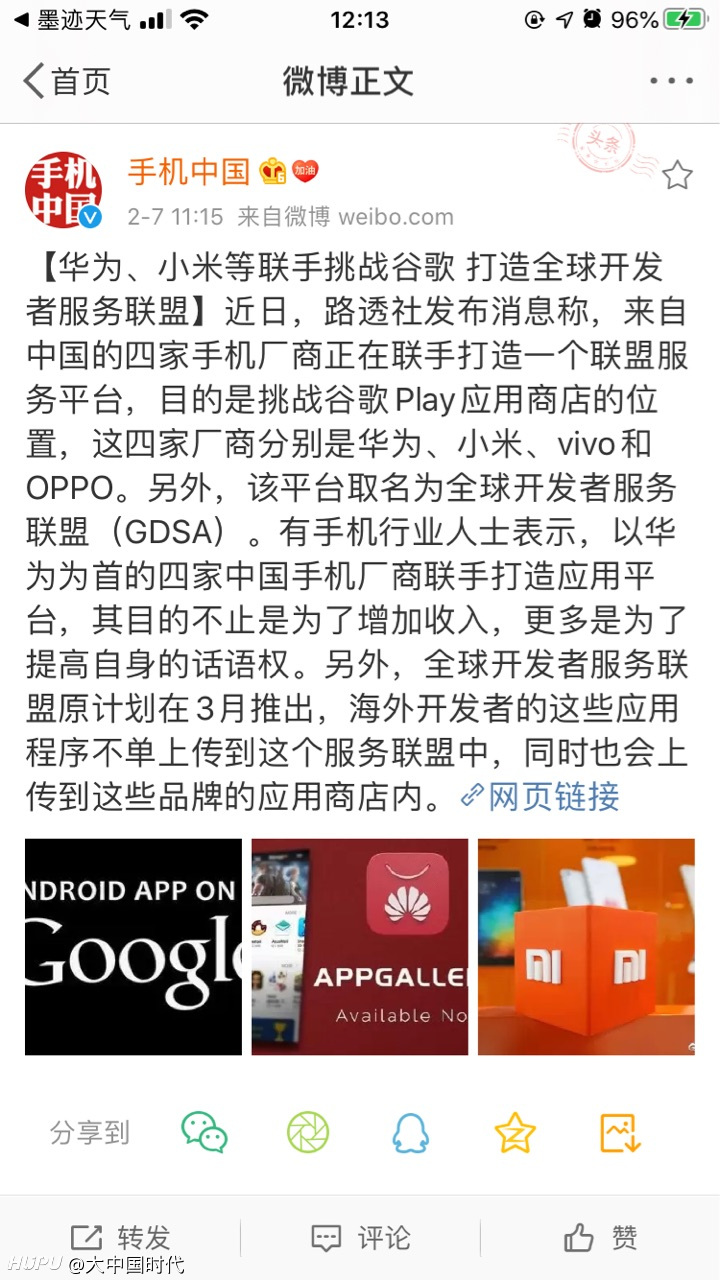Open the three-dot overflow menu
The height and width of the screenshot is (1280, 720).
tap(671, 81)
